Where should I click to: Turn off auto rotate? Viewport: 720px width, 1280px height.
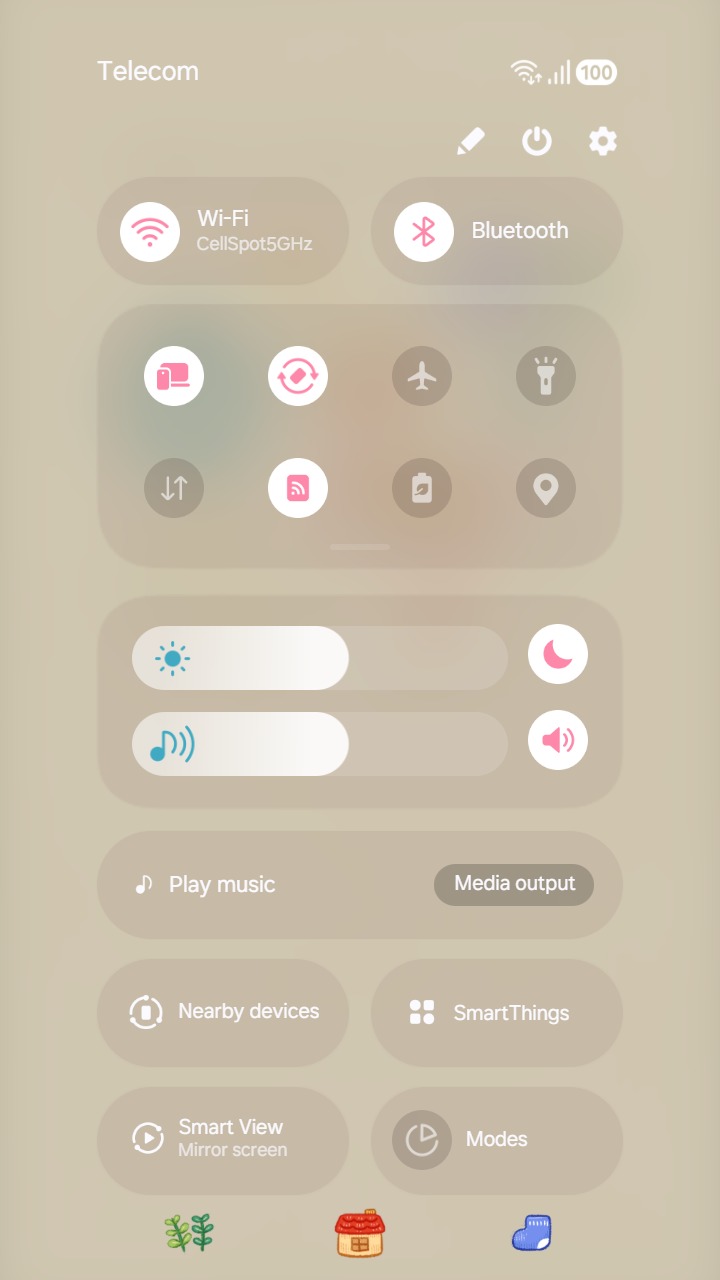coord(298,376)
